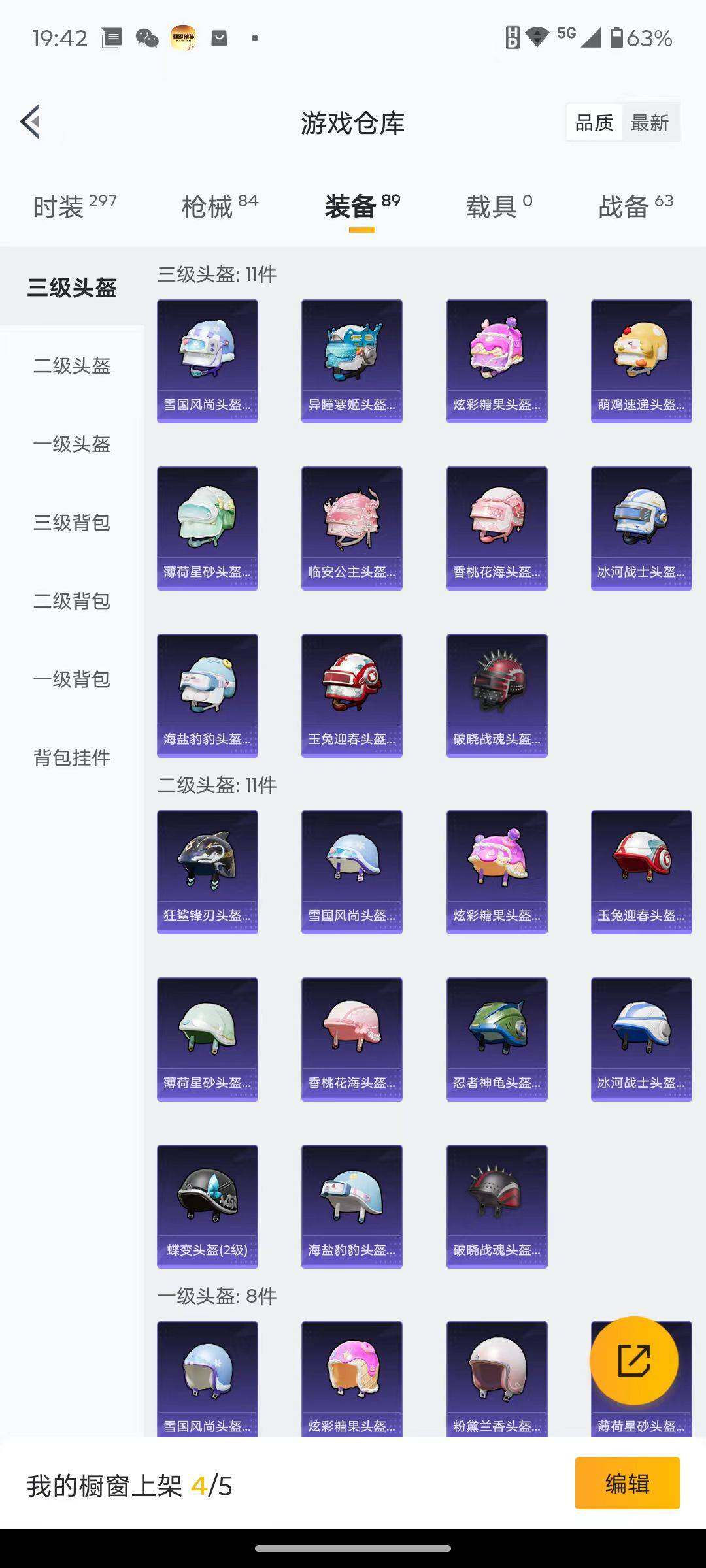706x1568 pixels.
Task: Jump to 二级背包 category
Action: [x=72, y=601]
